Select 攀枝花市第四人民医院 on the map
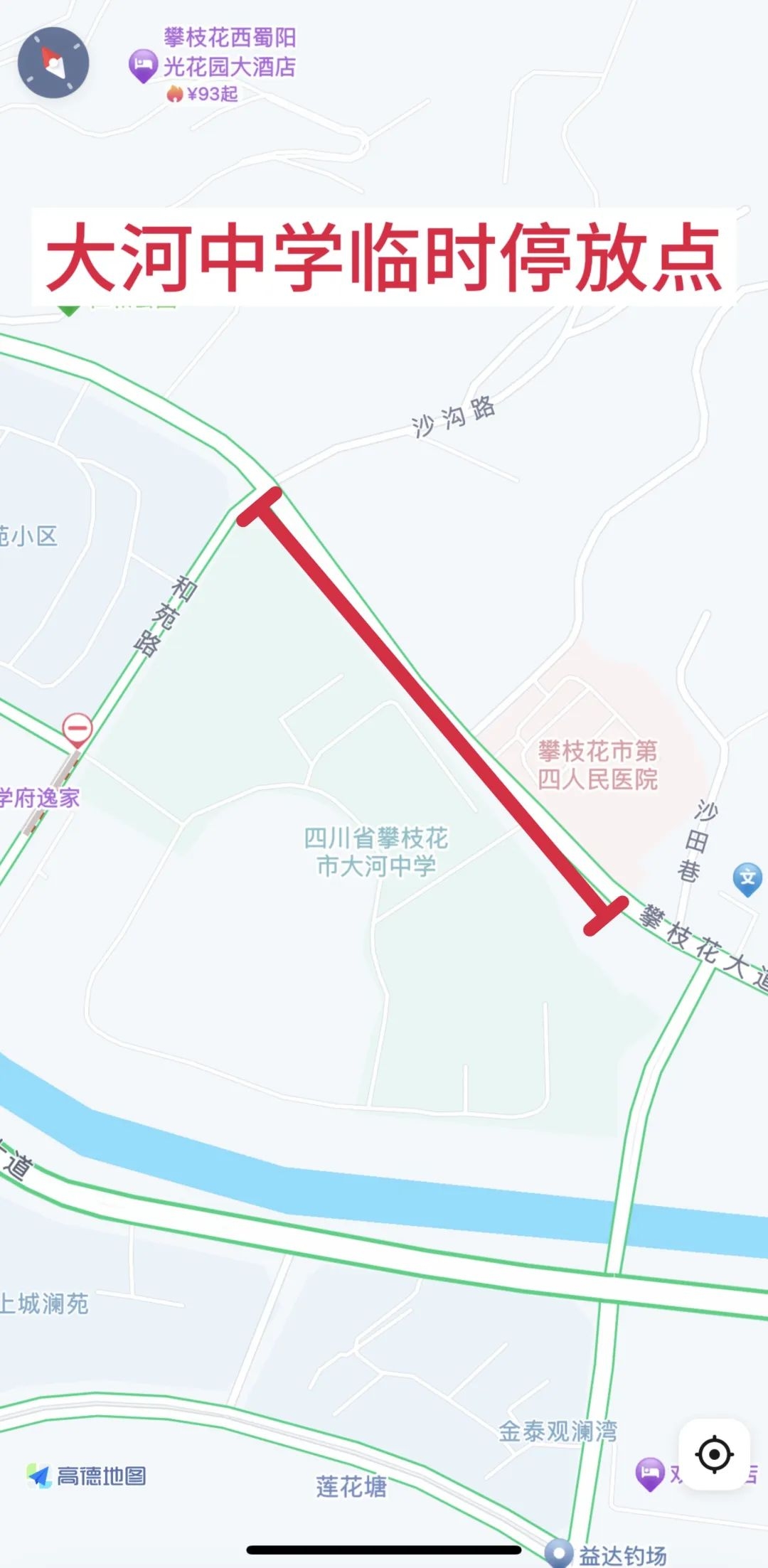Viewport: 768px width, 1568px height. pos(597,765)
